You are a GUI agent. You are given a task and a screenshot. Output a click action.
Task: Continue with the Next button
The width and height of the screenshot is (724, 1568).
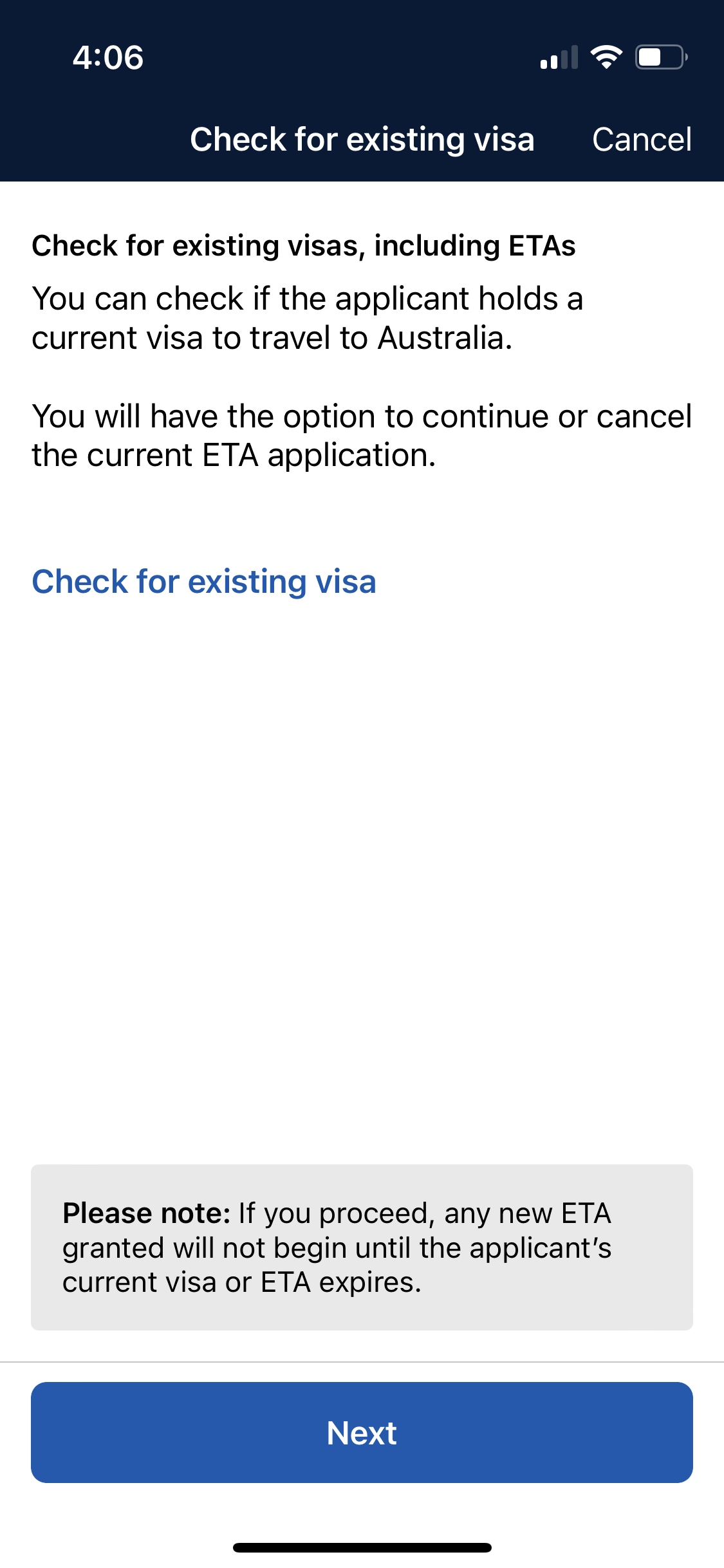[x=362, y=1433]
